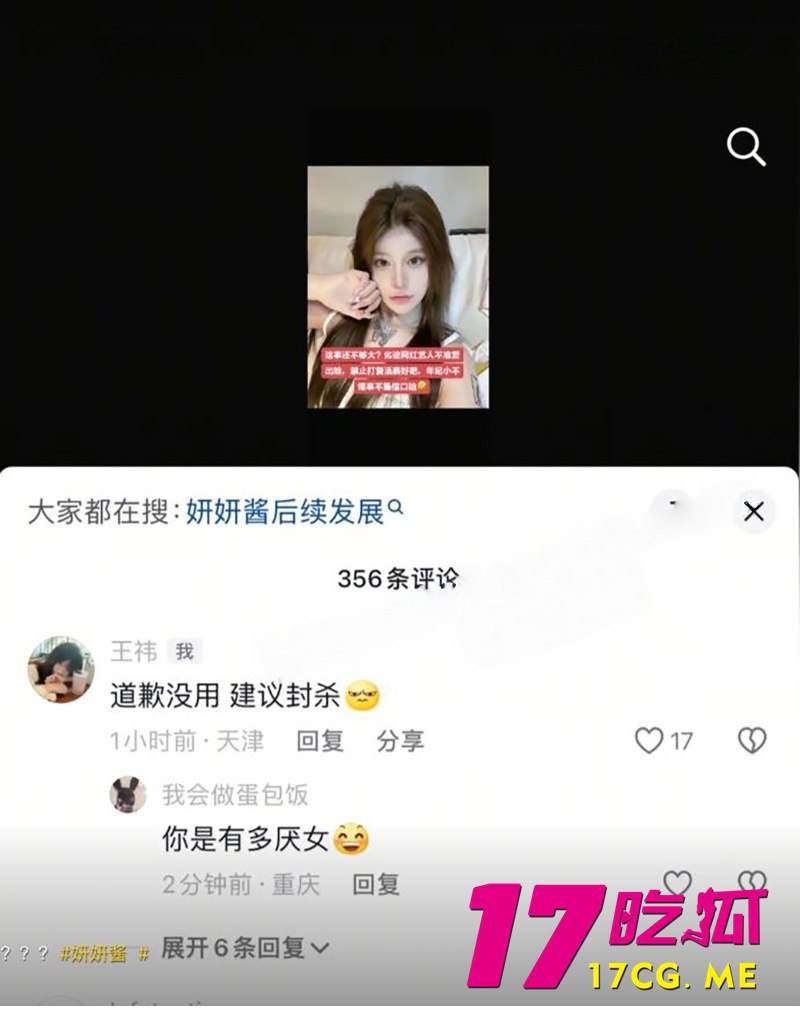
Task: Share 王祎's comment
Action: (x=400, y=741)
